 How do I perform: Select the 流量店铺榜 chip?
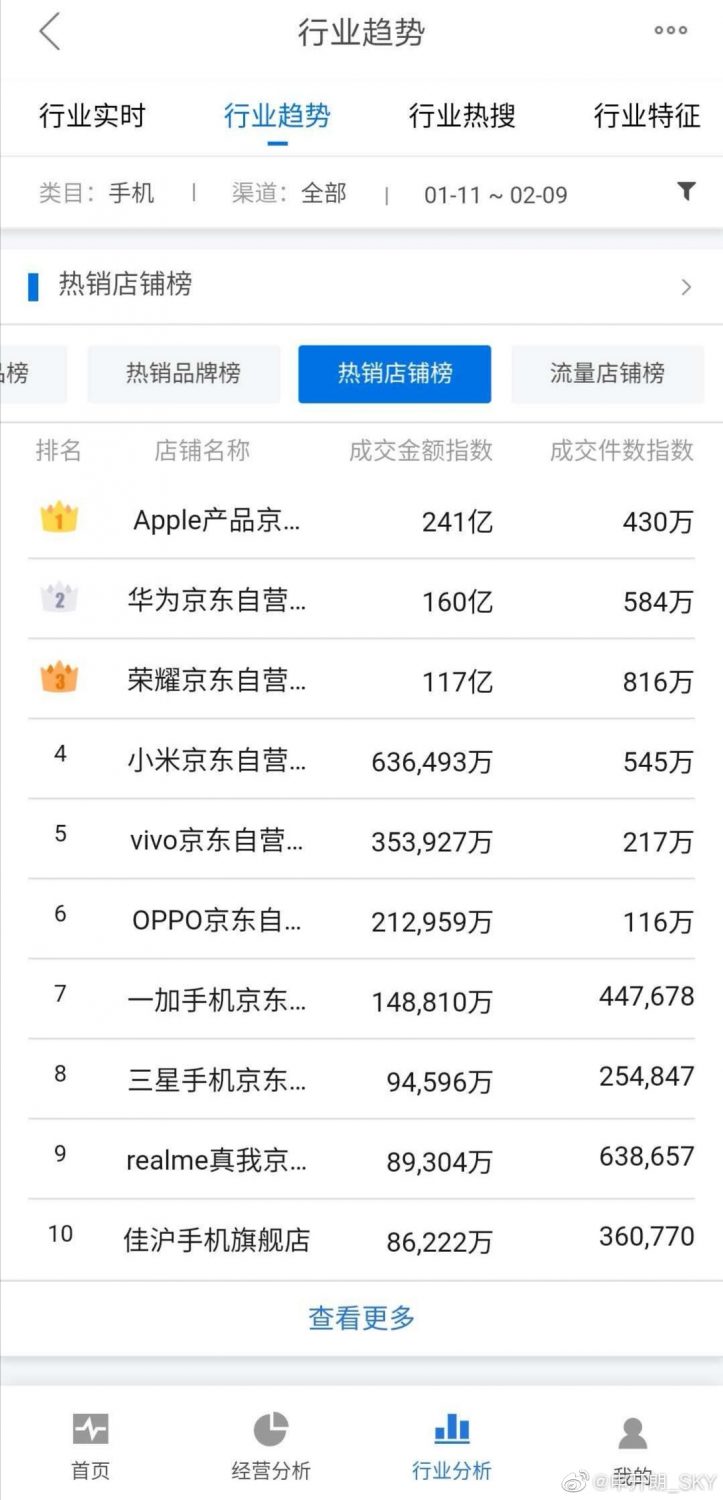607,374
